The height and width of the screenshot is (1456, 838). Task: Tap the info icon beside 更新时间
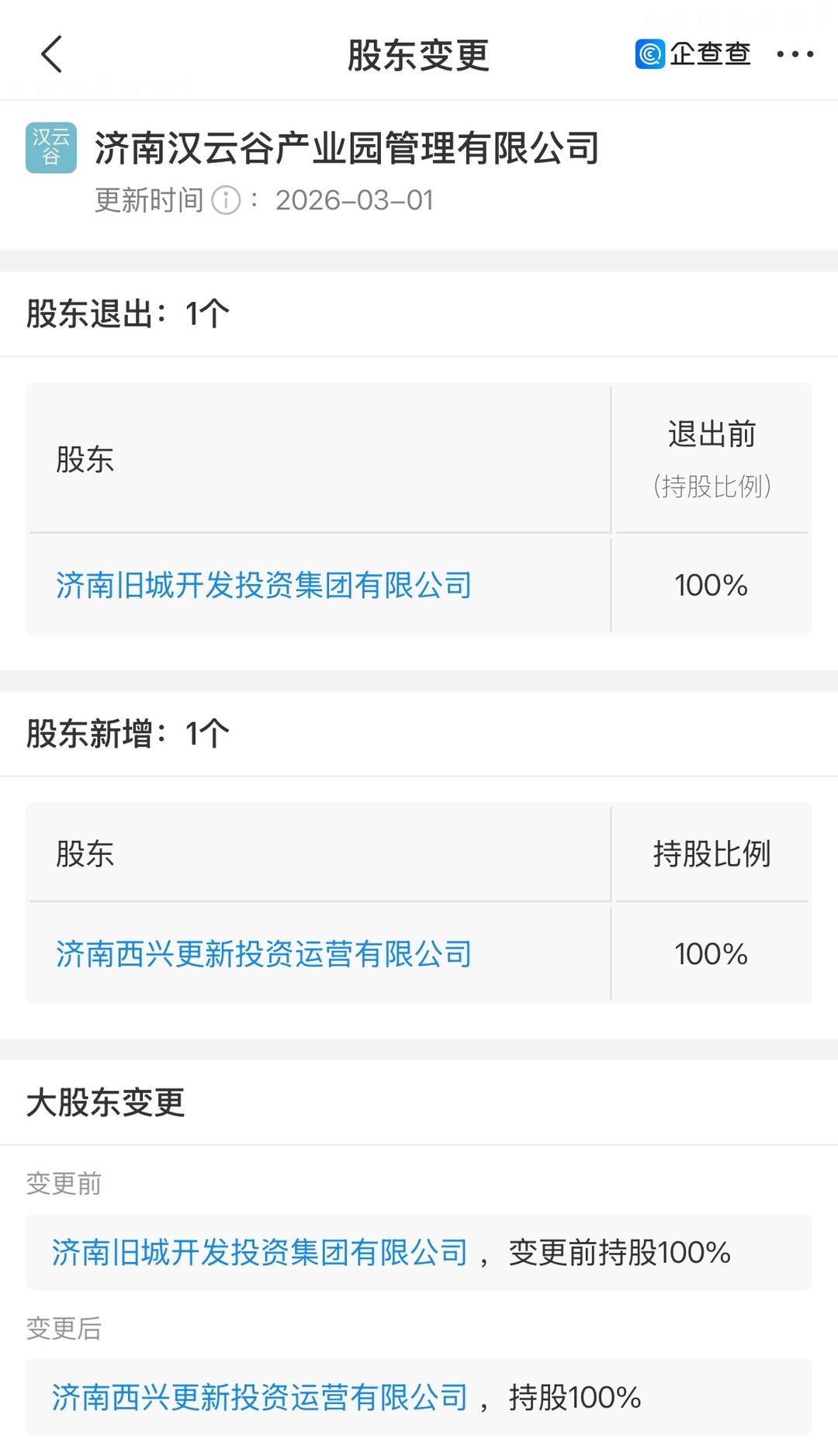226,200
